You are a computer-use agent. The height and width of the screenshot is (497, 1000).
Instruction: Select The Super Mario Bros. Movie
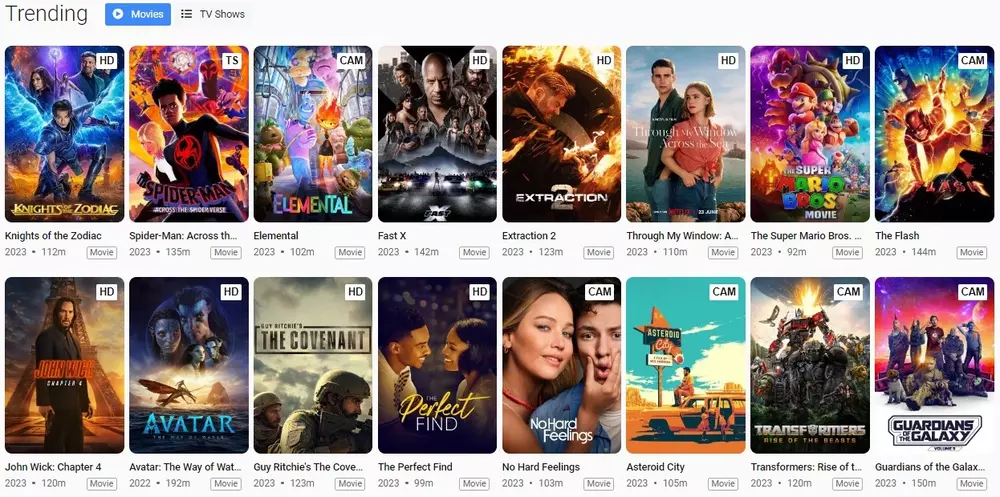[x=810, y=134]
